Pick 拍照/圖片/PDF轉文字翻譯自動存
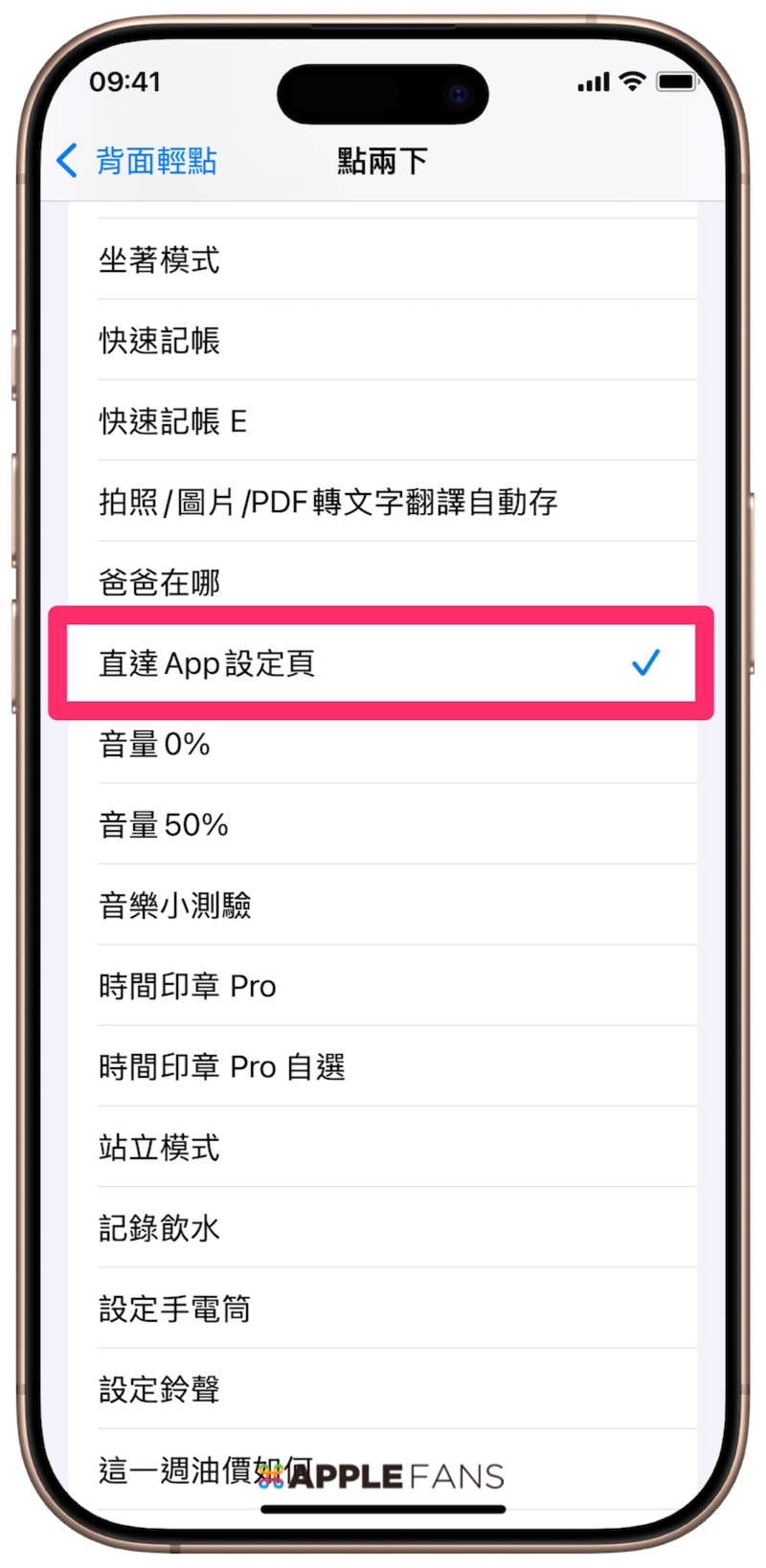This screenshot has height=1568, width=766. click(327, 502)
